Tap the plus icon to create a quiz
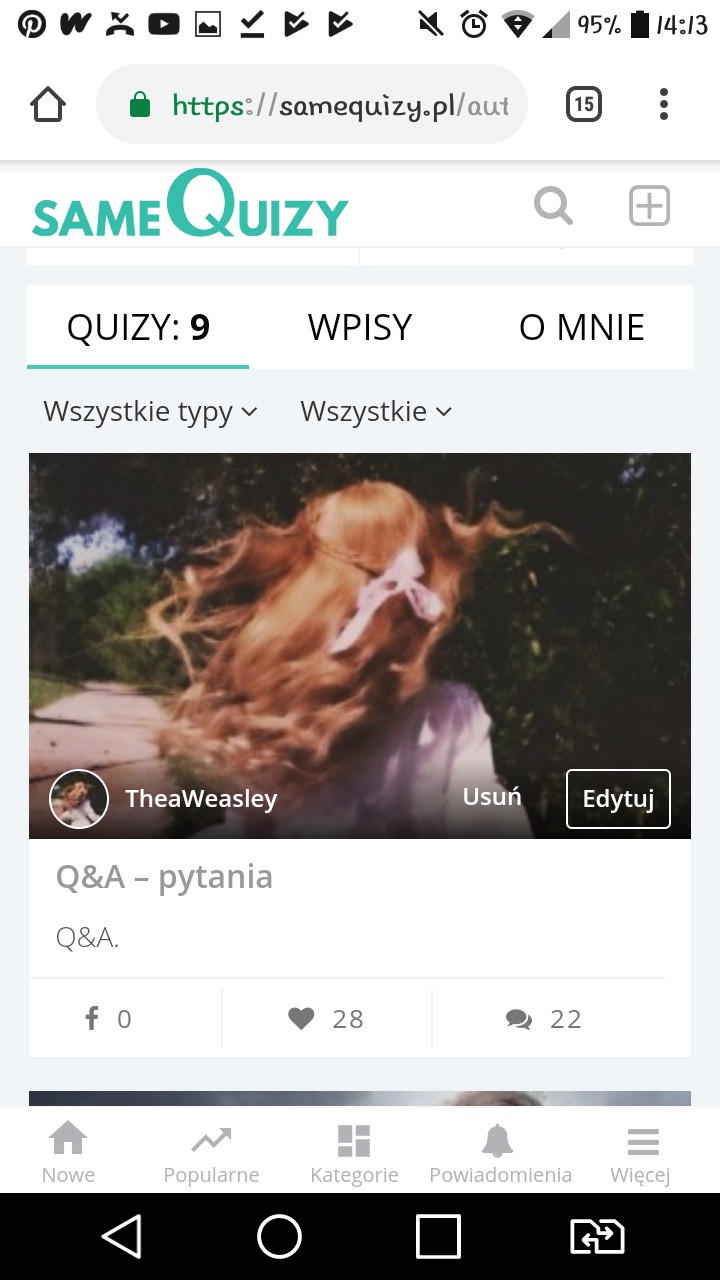 point(649,206)
